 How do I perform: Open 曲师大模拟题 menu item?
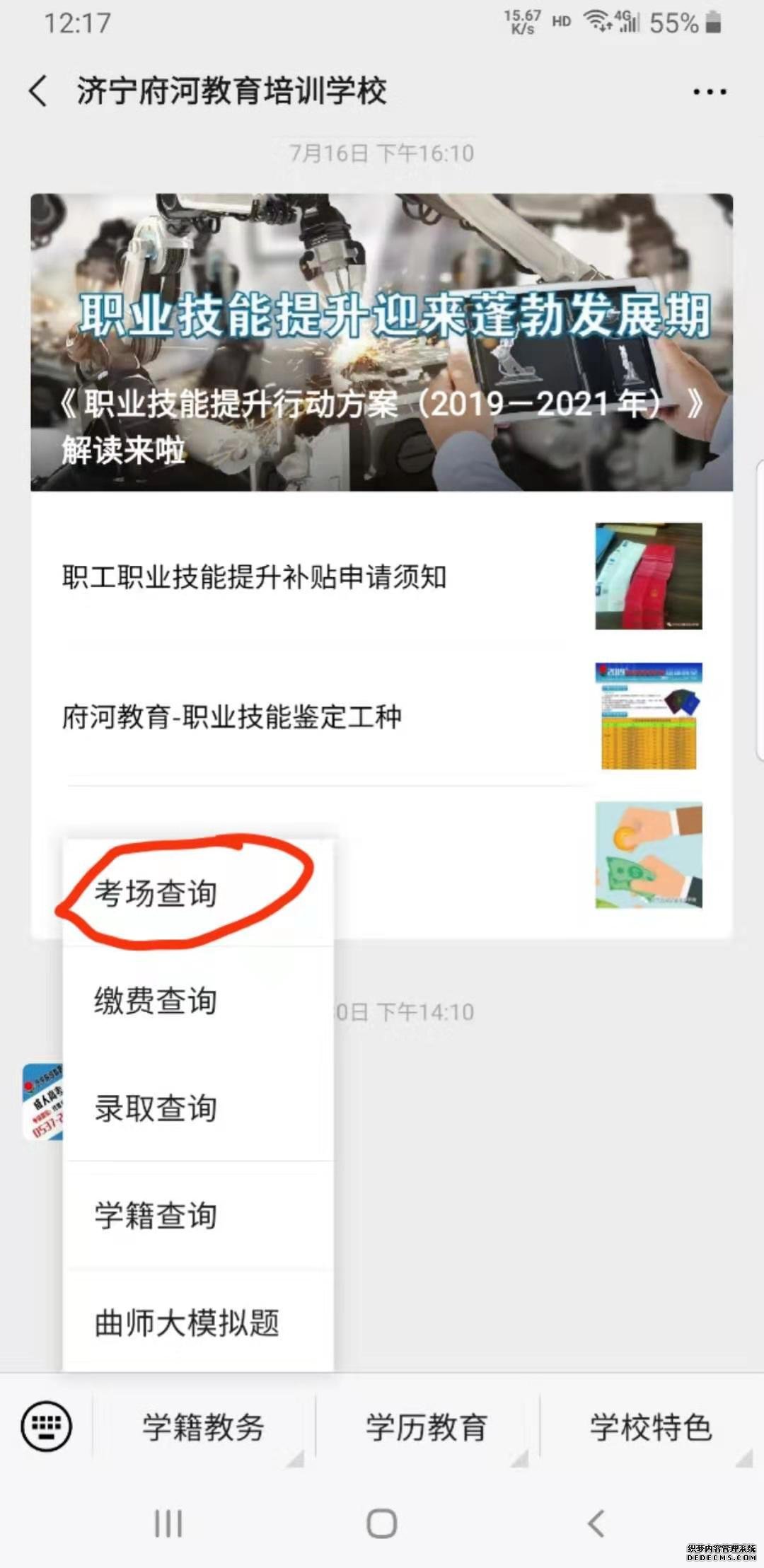click(187, 1323)
